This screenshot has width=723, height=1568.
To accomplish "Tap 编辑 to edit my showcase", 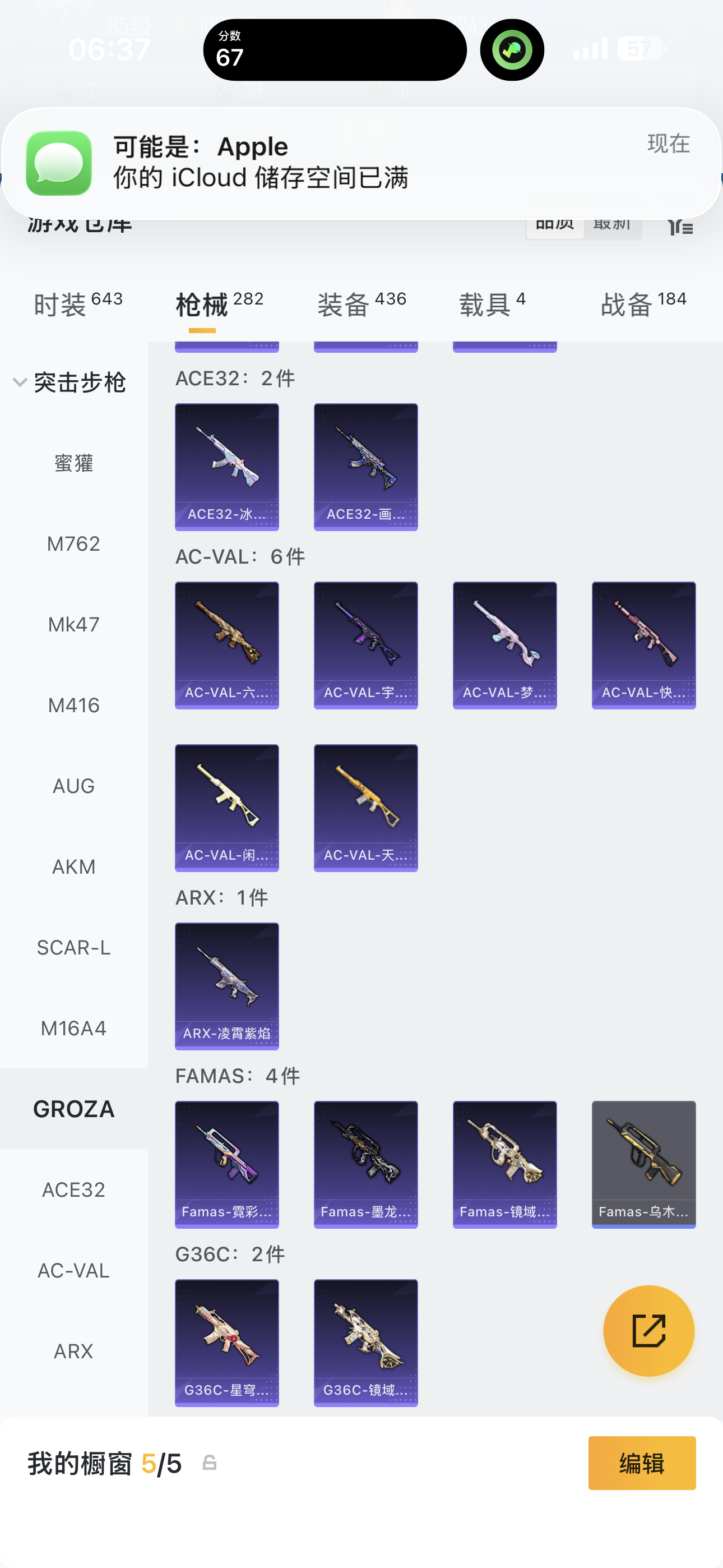I will click(641, 1463).
